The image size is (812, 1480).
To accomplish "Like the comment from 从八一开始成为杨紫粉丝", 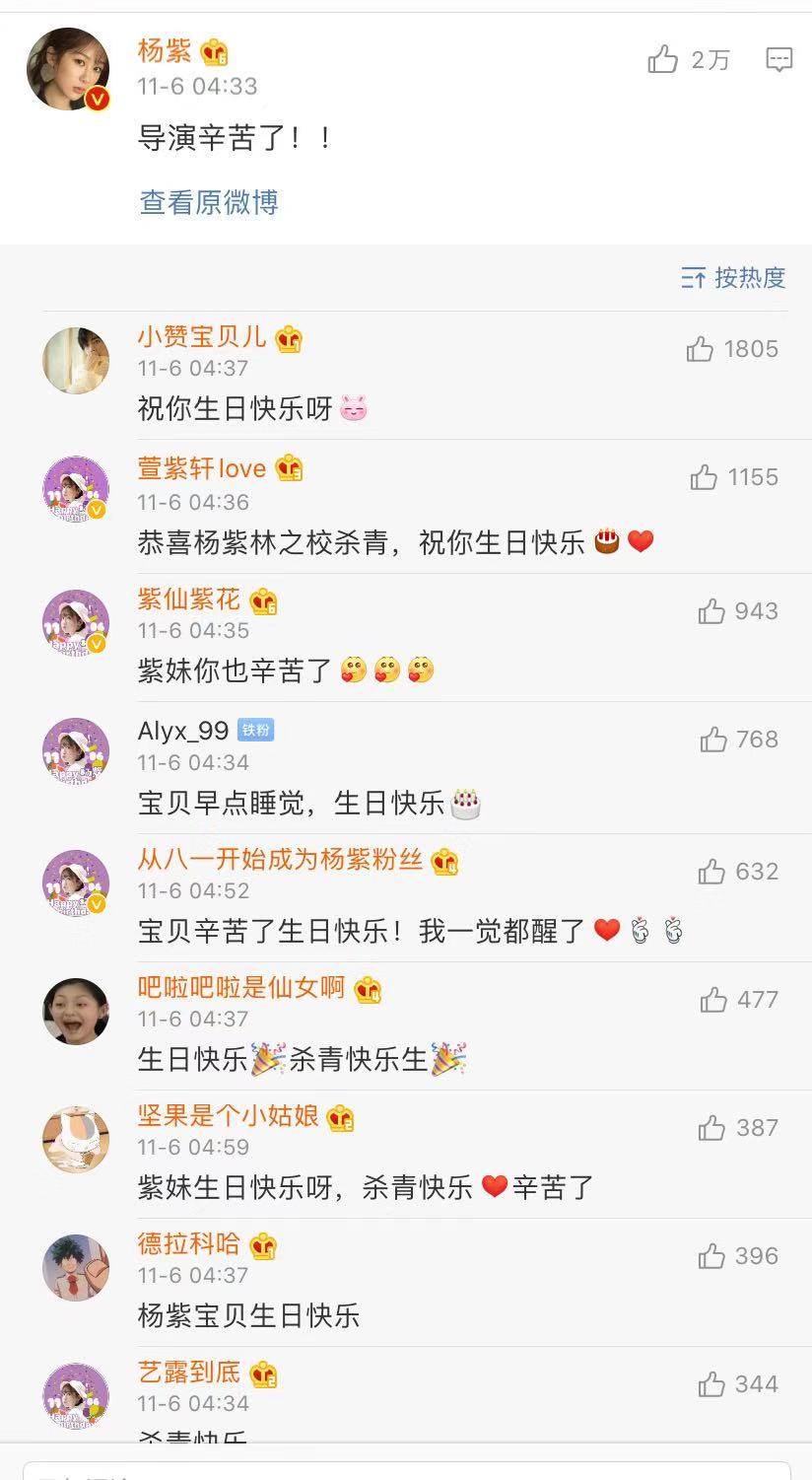I will pos(711,872).
